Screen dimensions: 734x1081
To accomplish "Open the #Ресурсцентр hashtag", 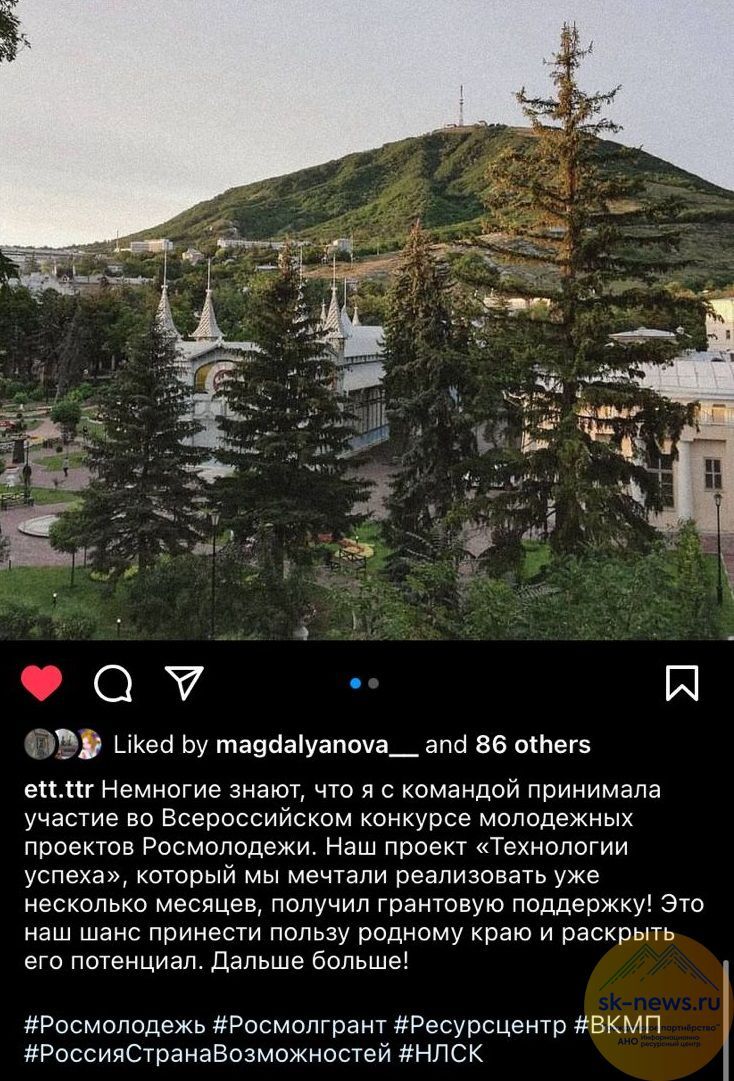I will click(x=480, y=1025).
